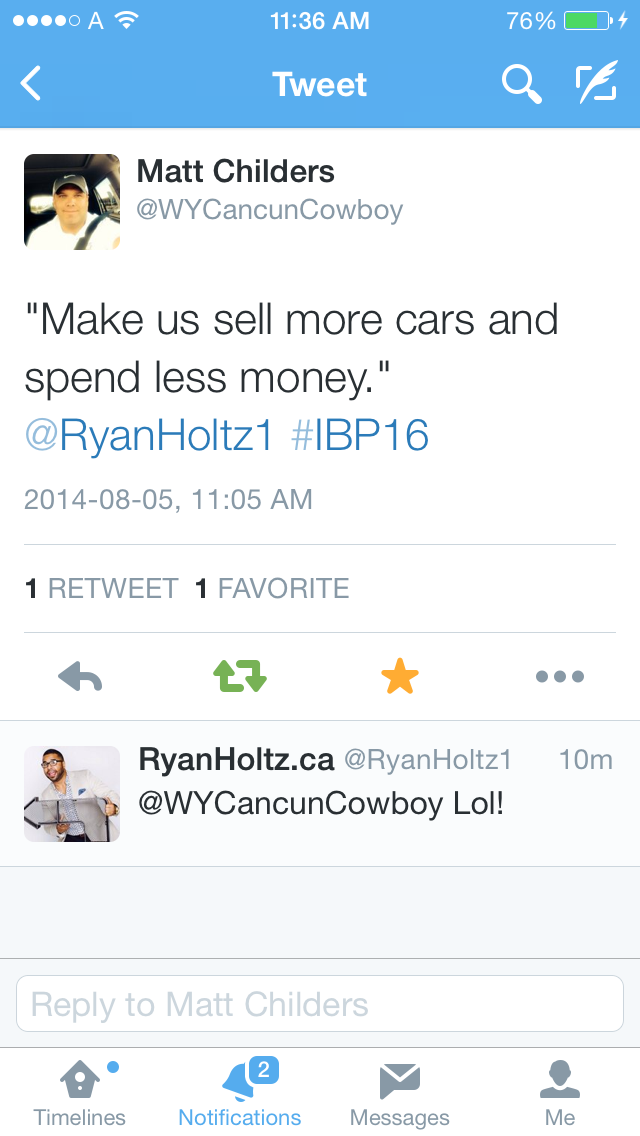This screenshot has width=640, height=1136.
Task: Open the search magnifier icon
Action: (520, 84)
